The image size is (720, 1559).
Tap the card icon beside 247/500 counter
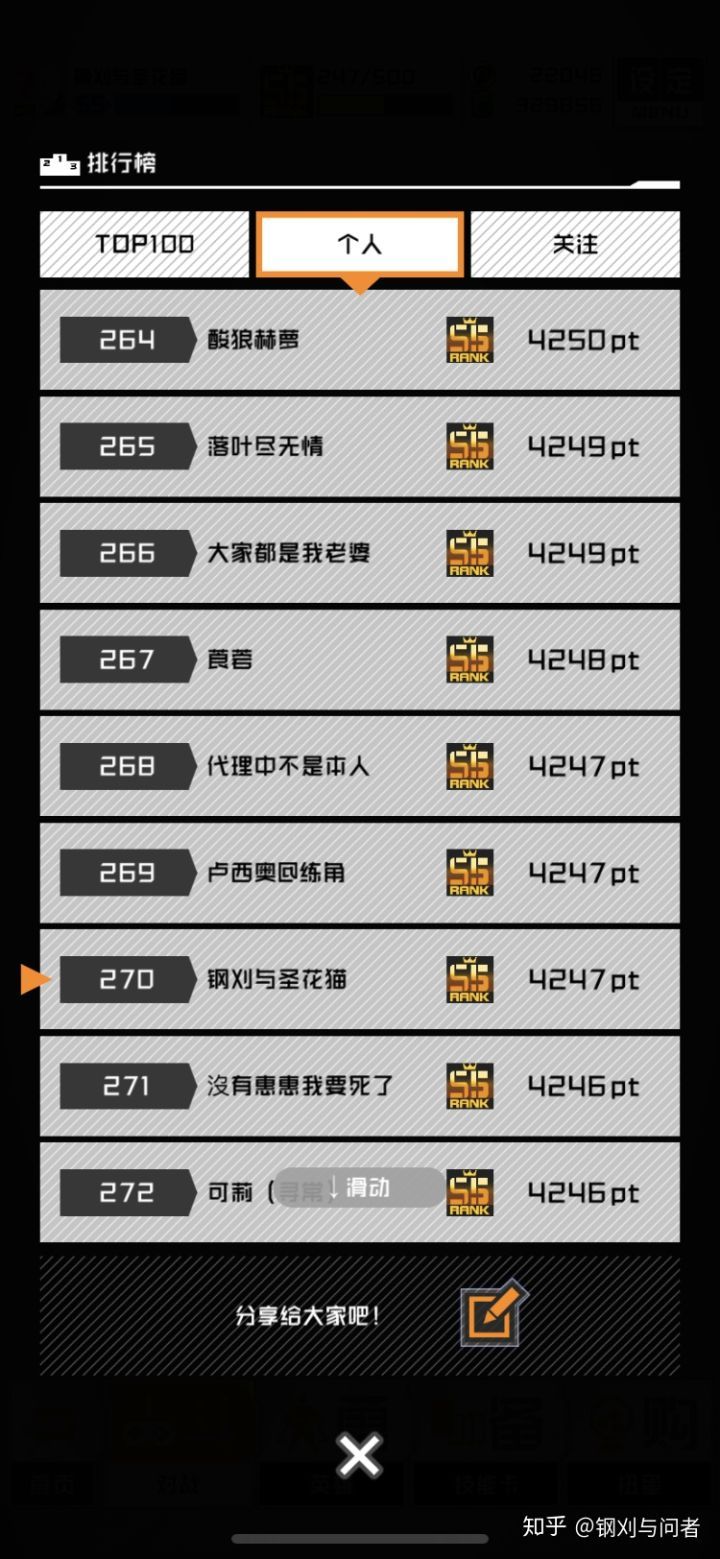pos(285,85)
